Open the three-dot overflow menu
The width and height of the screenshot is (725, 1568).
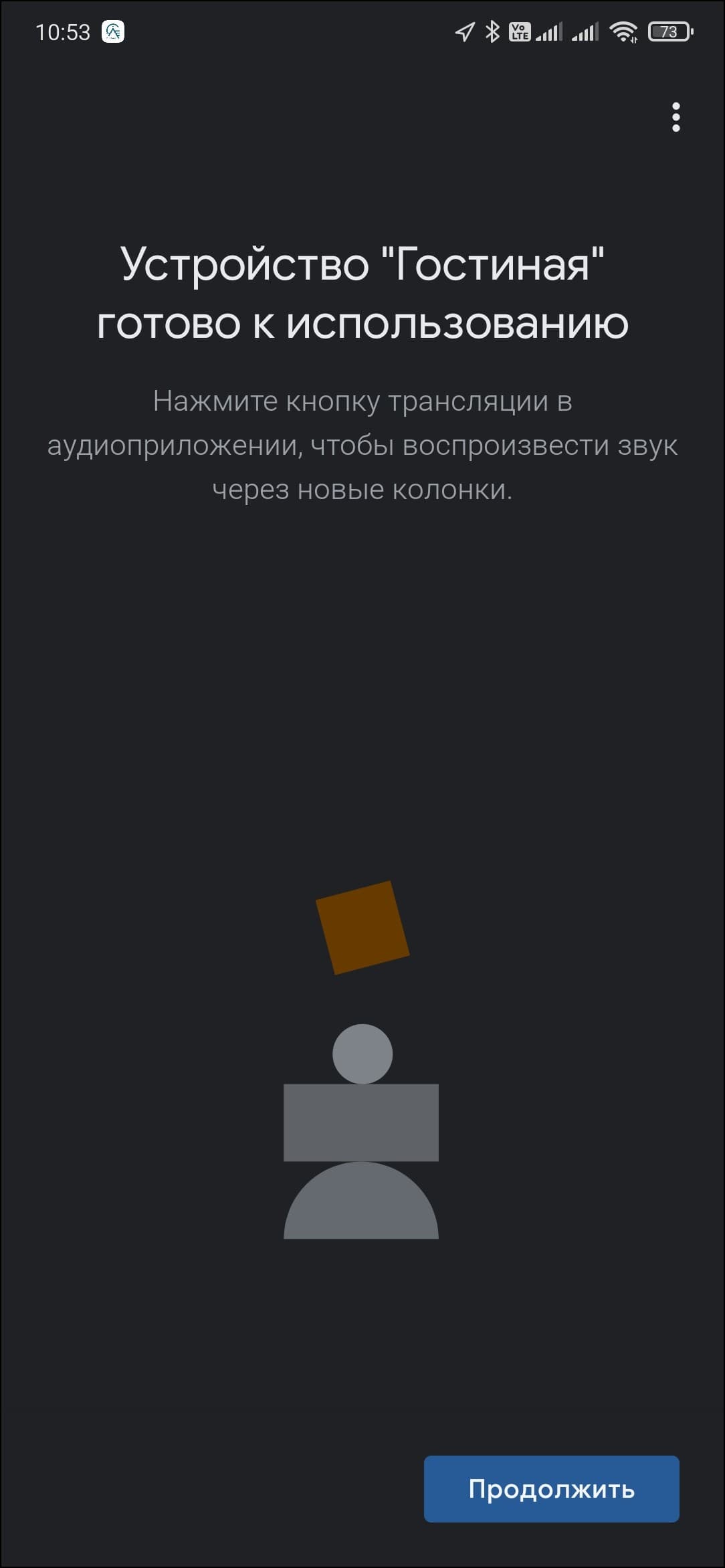[x=676, y=117]
